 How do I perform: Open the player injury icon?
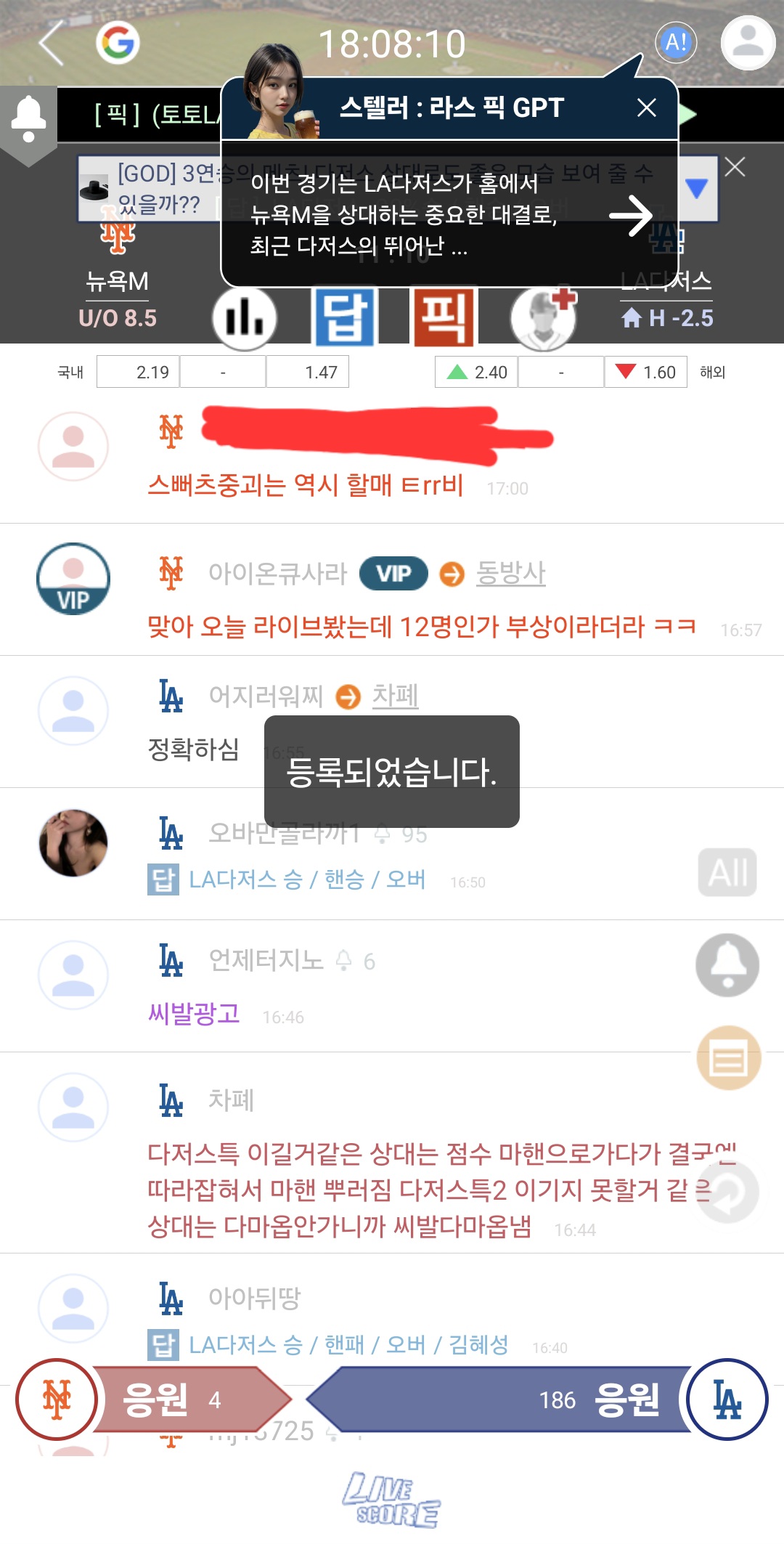pos(544,317)
